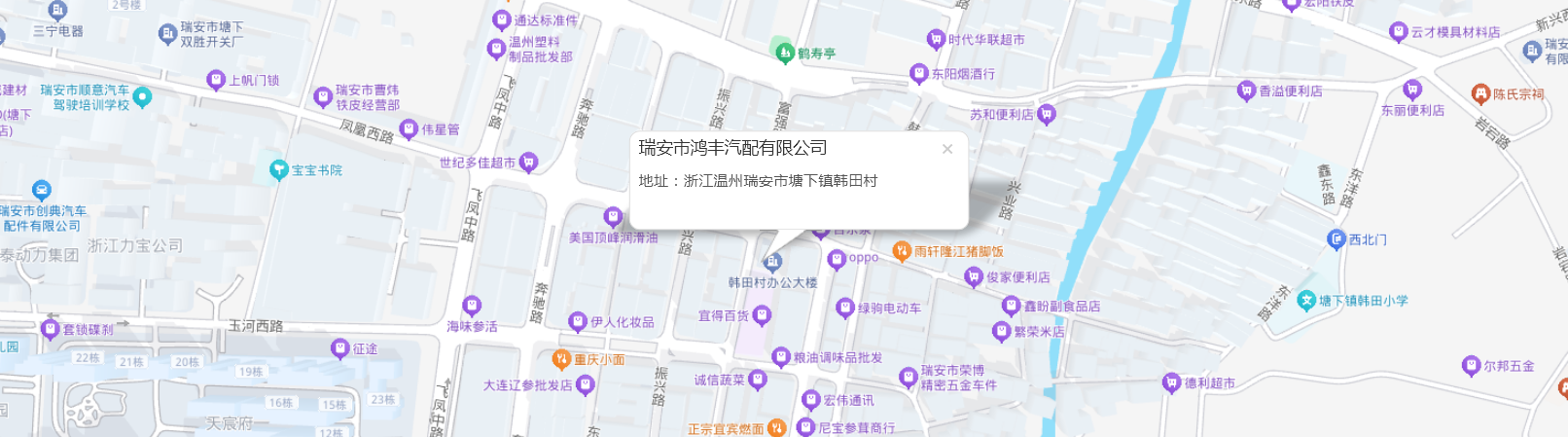This screenshot has width=1568, height=437.
Task: Select the 鹤寿亭 park marker
Action: click(x=784, y=53)
